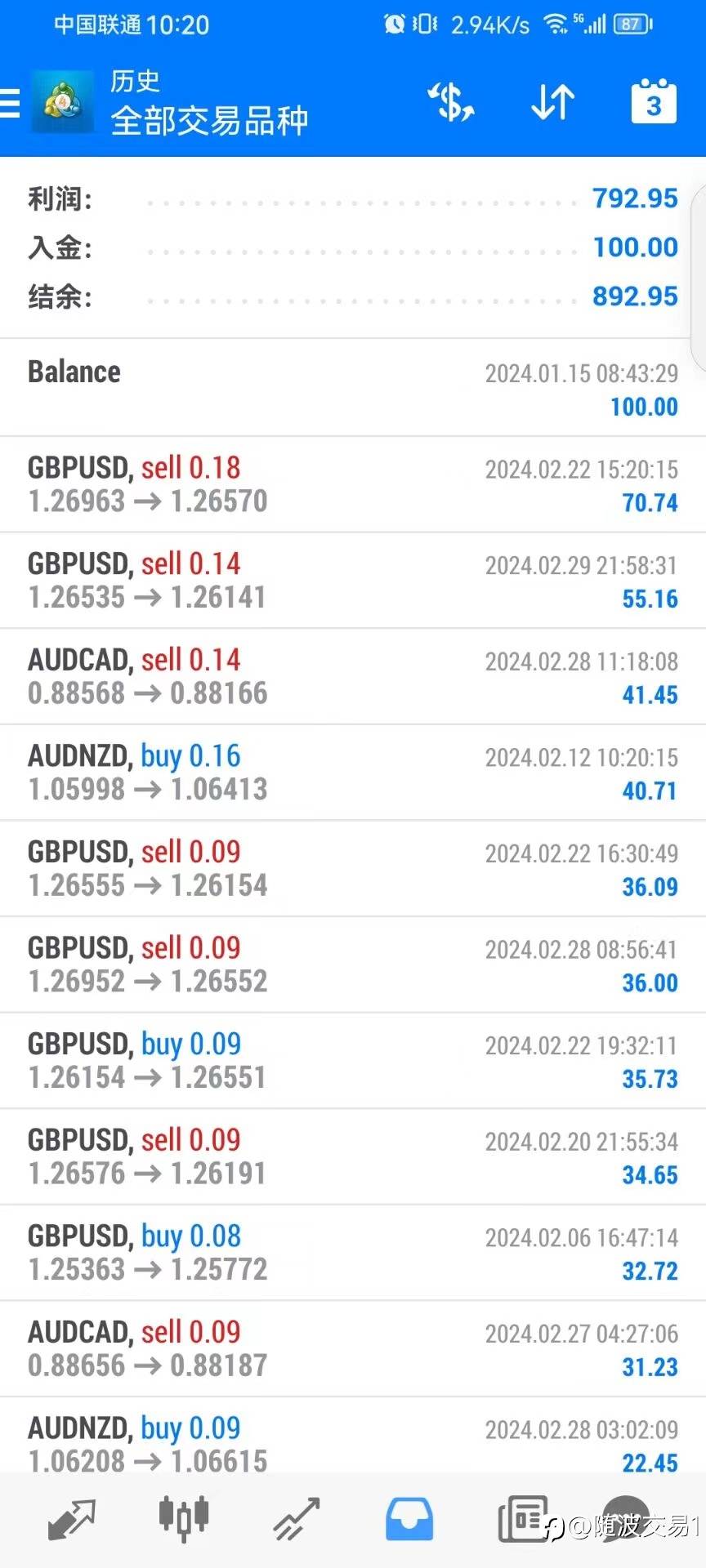Viewport: 706px width, 1568px height.
Task: Expand the AUDNZD buy 0.16 trade
Action: click(351, 773)
